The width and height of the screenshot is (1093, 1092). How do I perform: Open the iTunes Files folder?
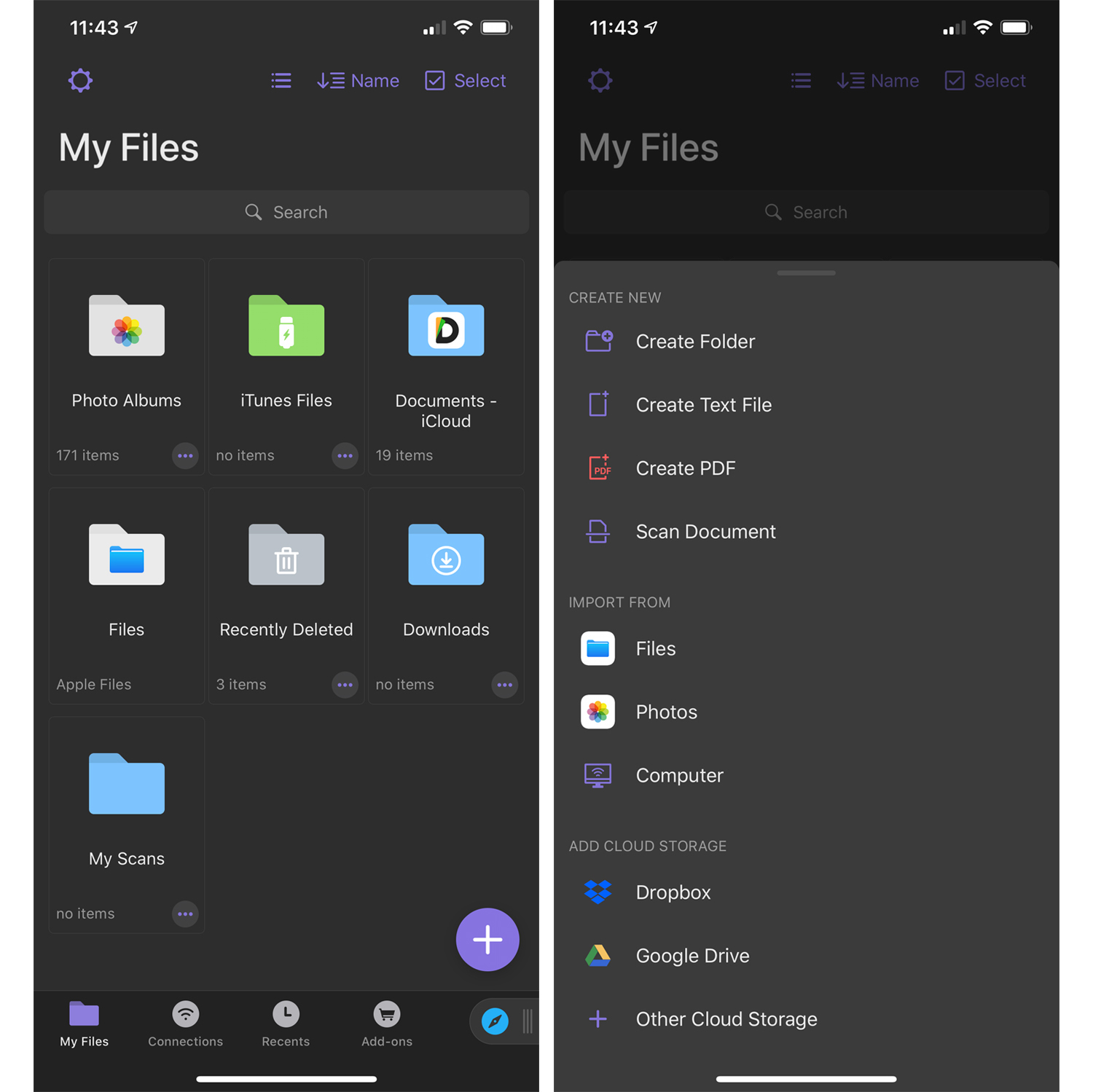286,342
